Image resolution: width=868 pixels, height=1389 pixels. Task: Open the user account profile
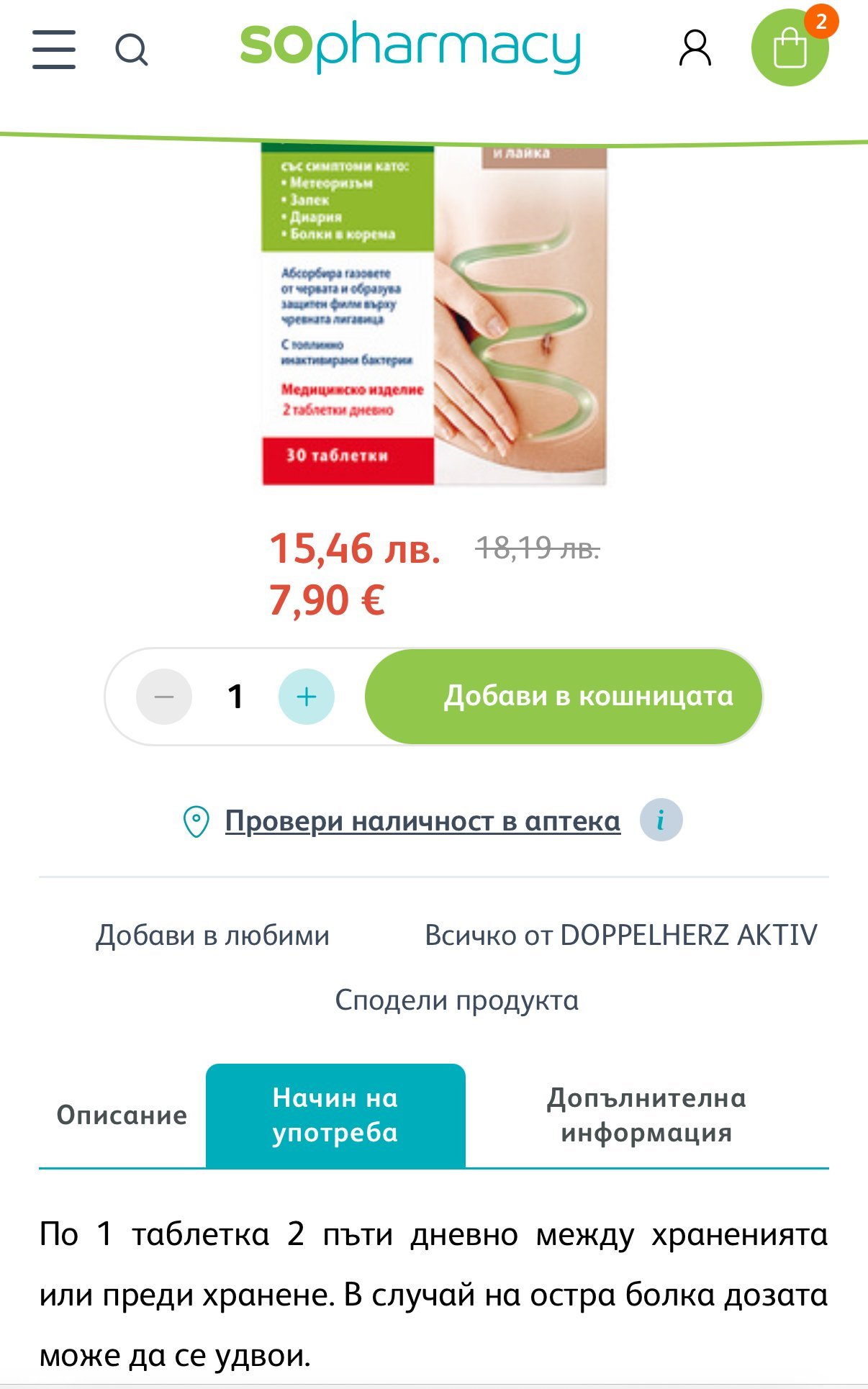(695, 49)
